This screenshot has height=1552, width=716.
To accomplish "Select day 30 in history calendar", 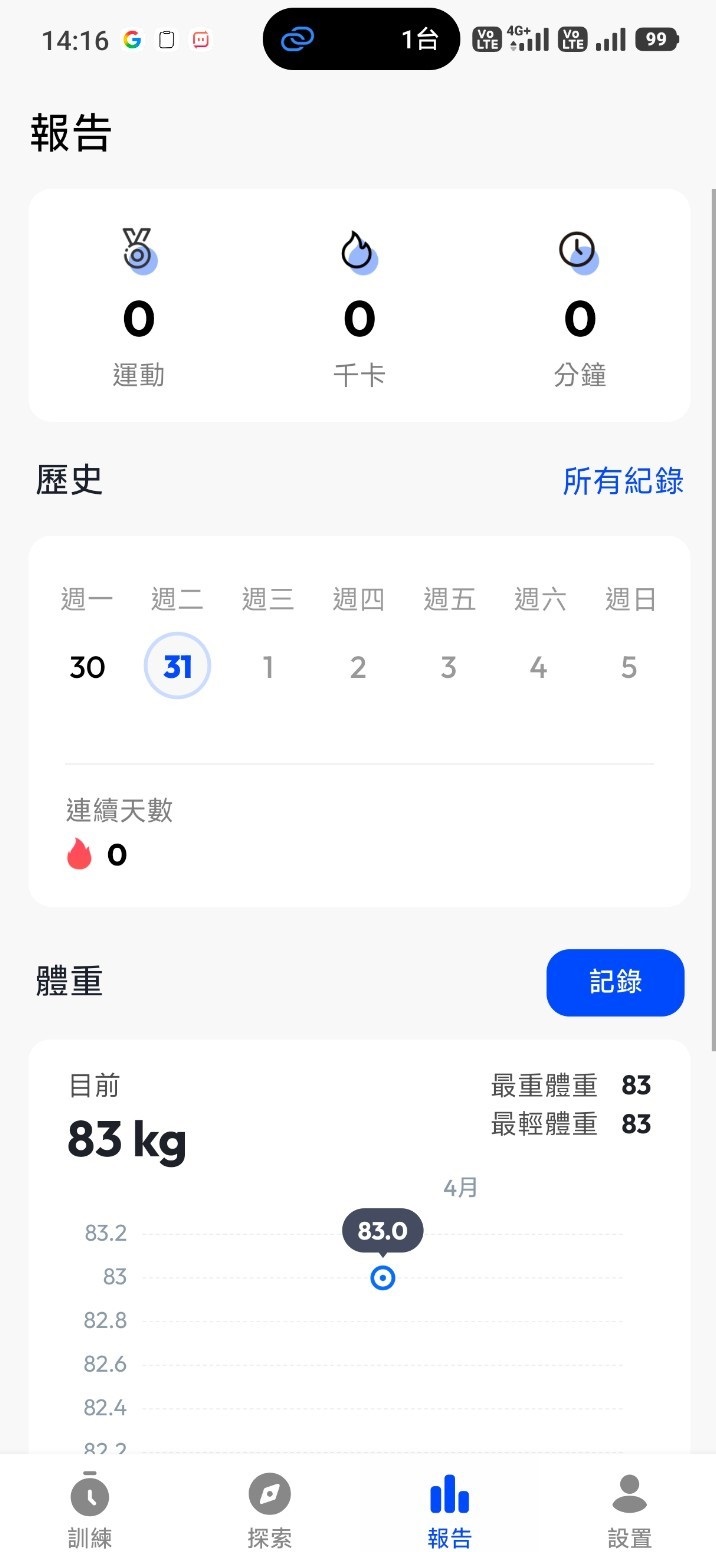I will [87, 667].
